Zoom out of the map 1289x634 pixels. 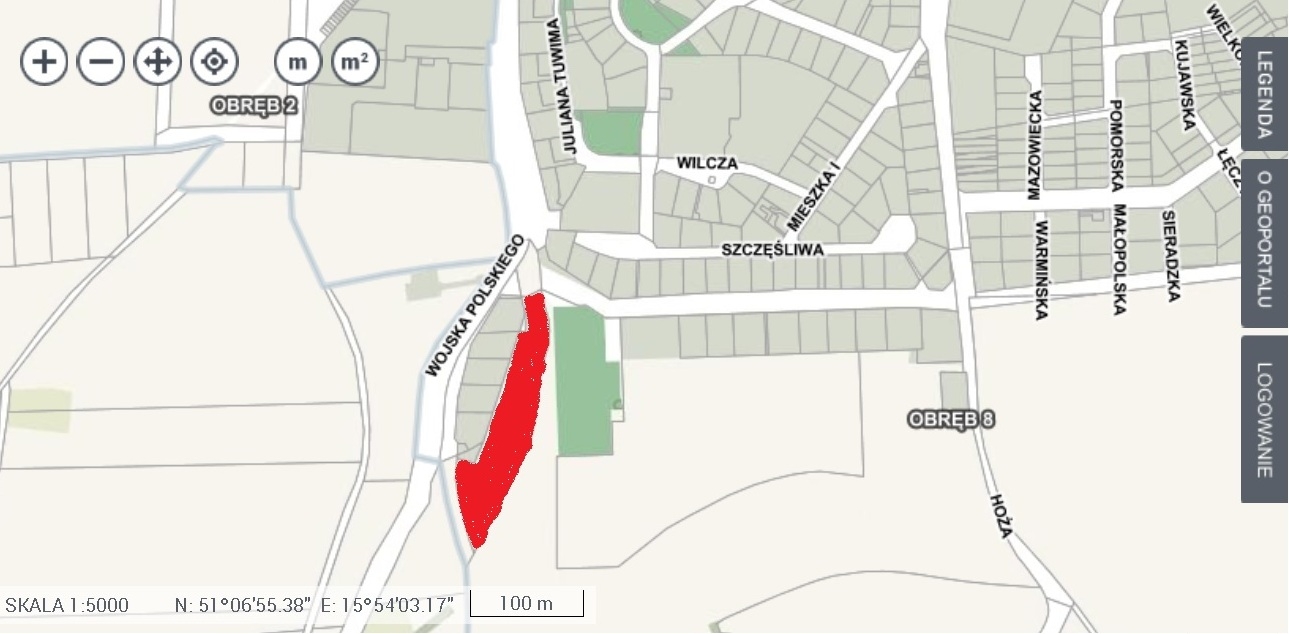101,62
